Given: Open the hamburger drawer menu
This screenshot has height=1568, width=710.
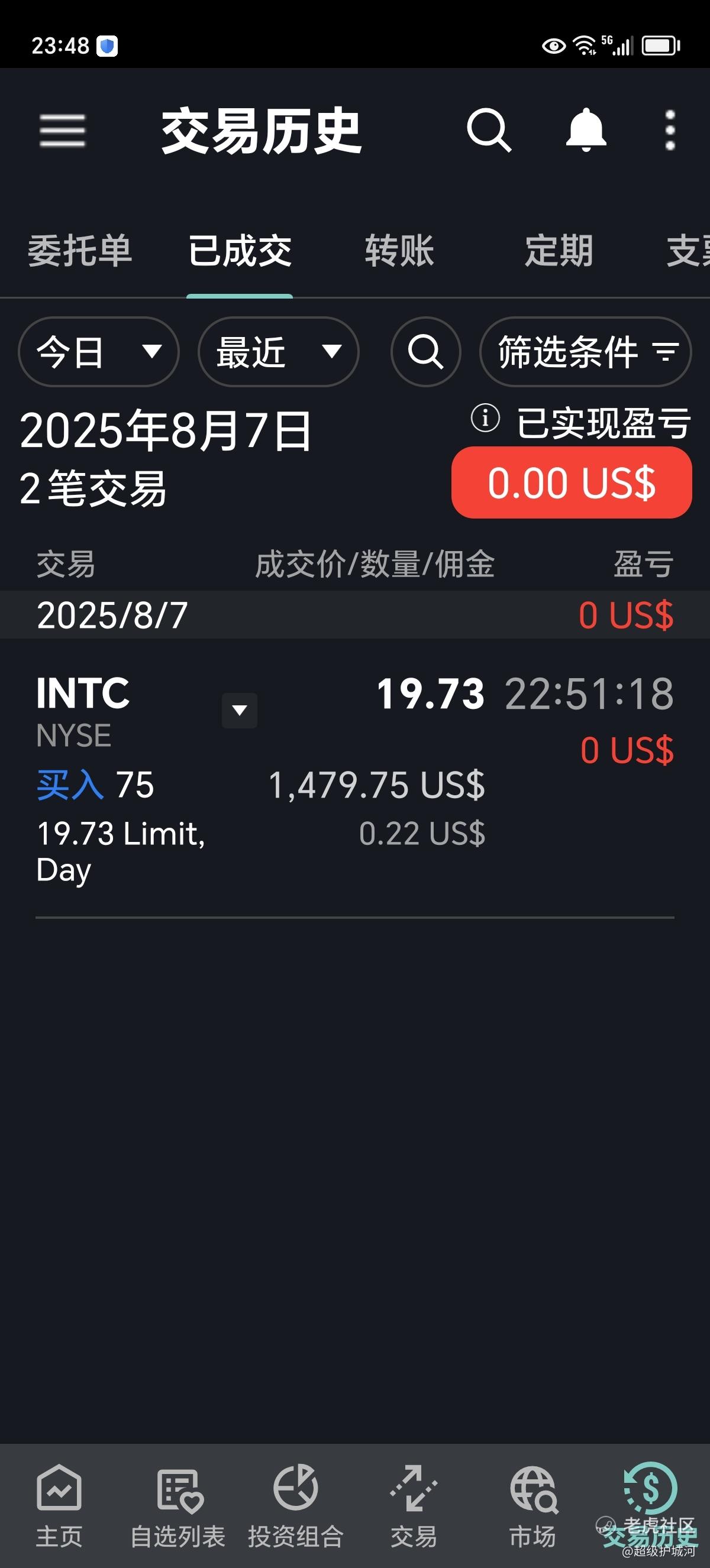Looking at the screenshot, I should tap(62, 130).
